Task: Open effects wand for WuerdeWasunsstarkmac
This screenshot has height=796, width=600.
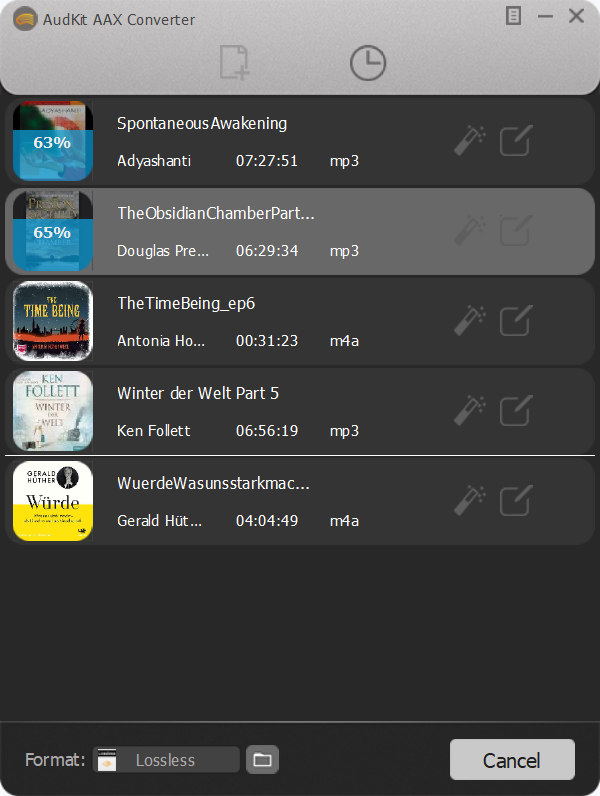Action: (468, 501)
